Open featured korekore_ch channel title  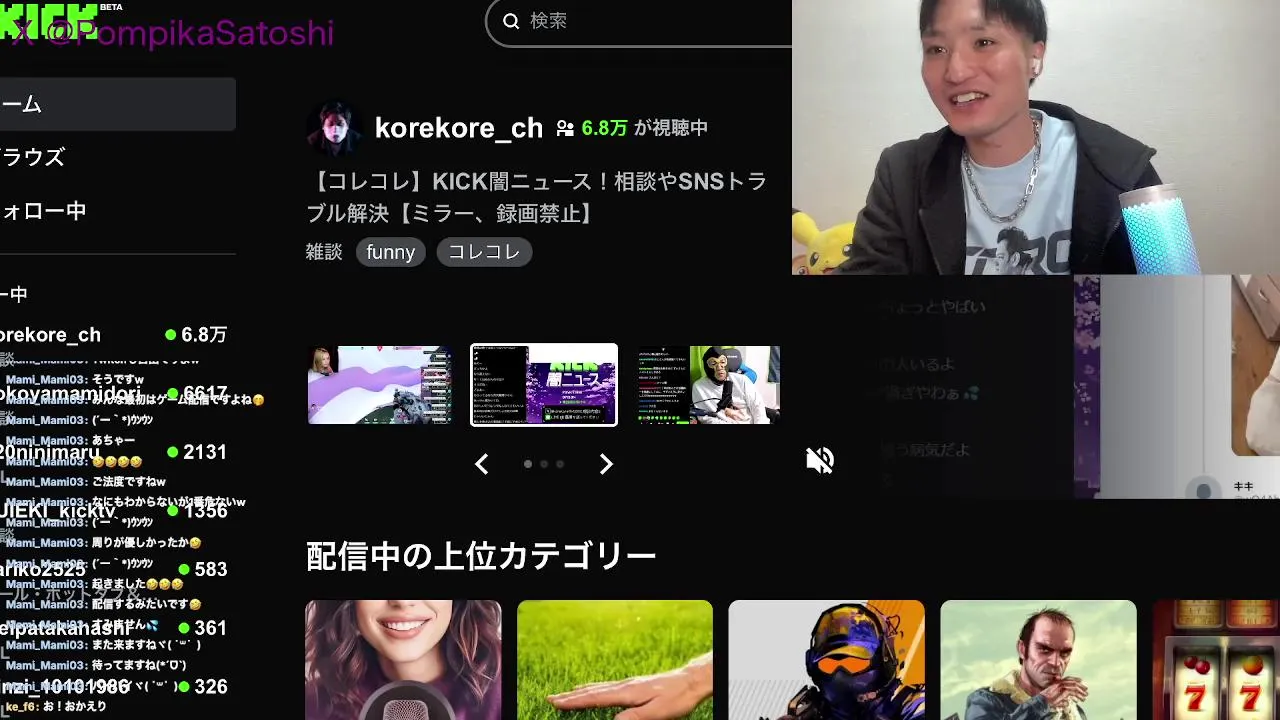pos(458,128)
